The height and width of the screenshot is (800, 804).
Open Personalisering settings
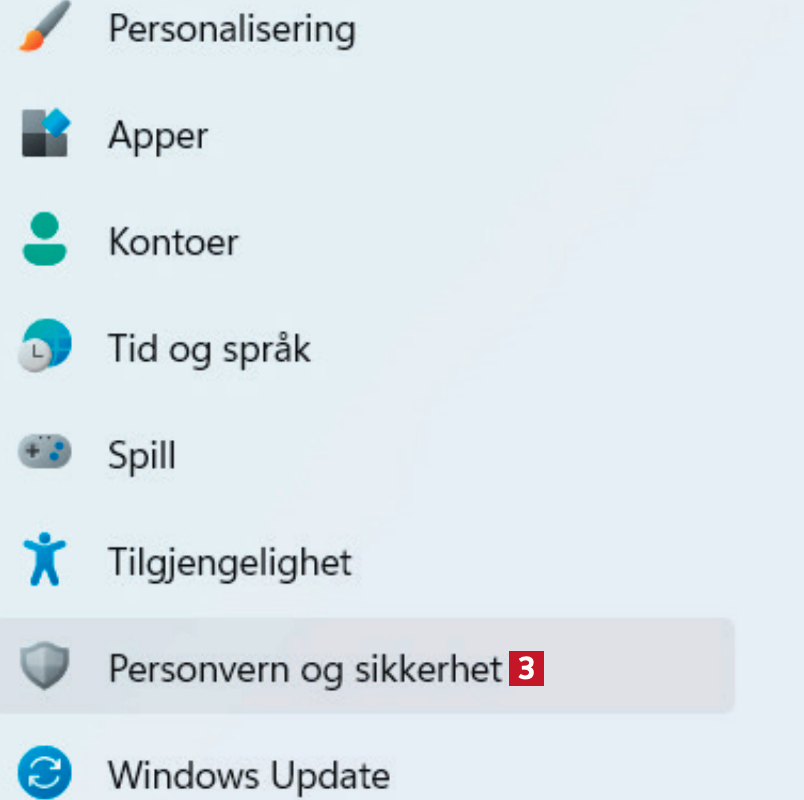click(231, 30)
